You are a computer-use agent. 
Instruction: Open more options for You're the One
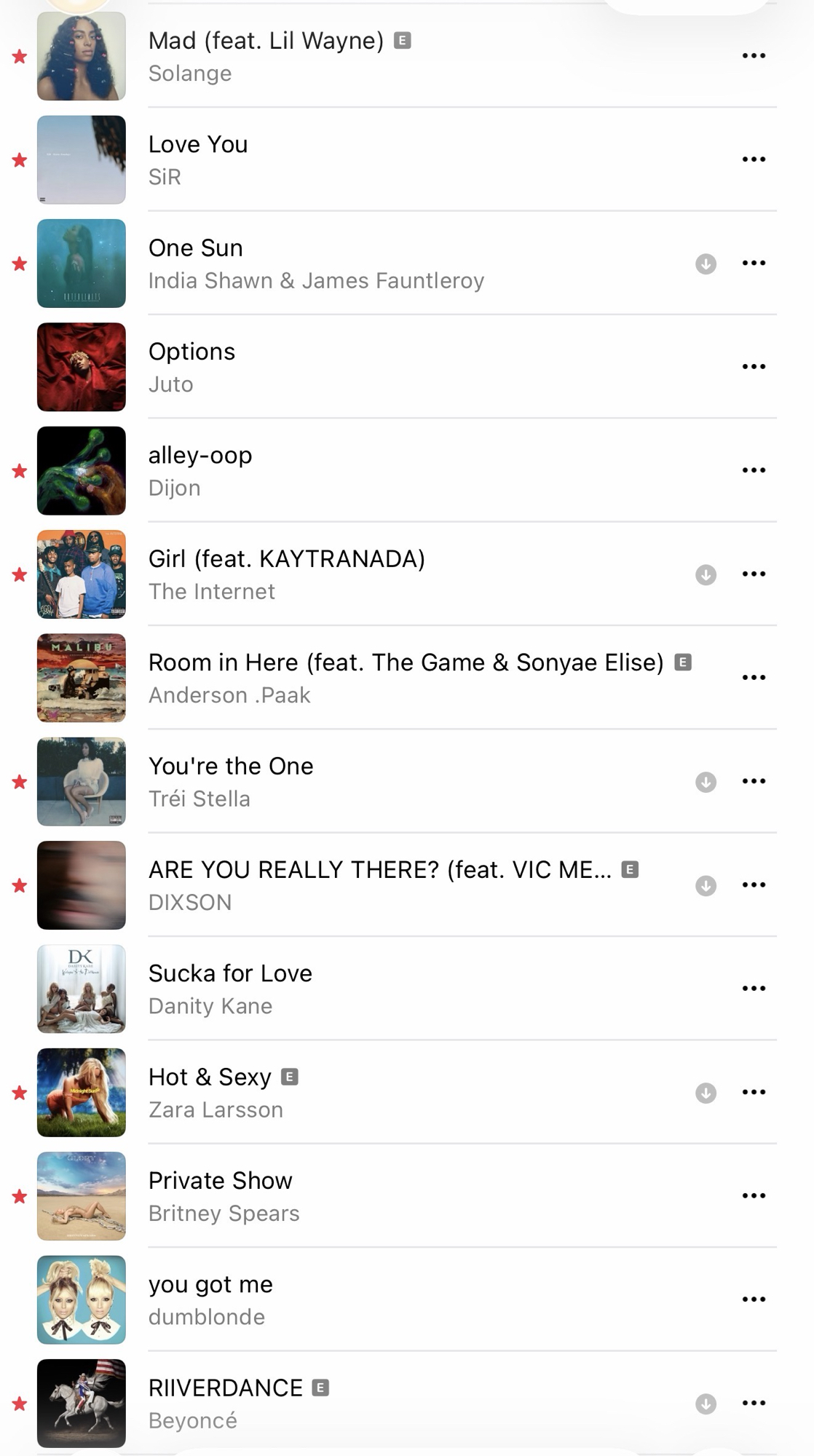(x=754, y=781)
